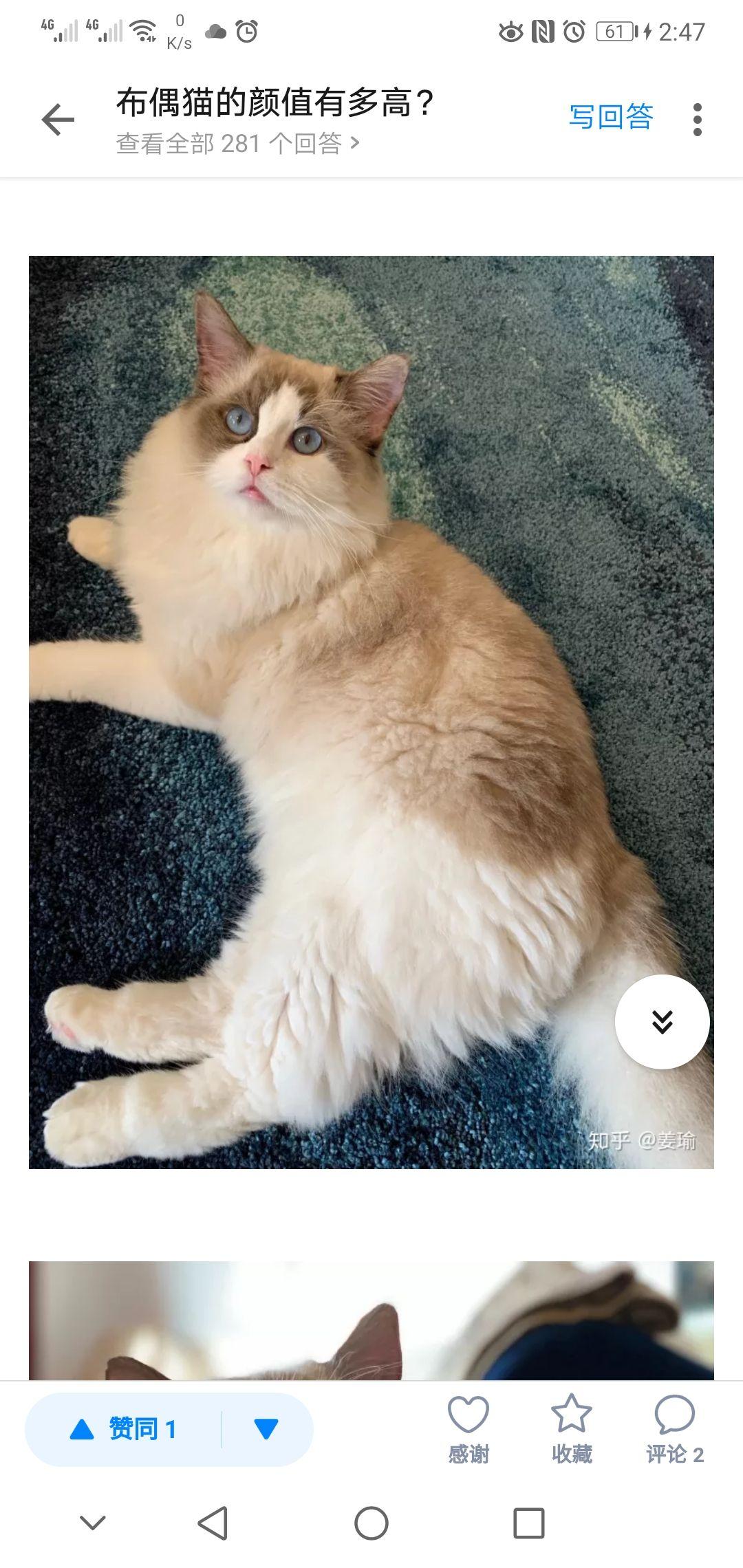Go back using the top-left arrow
This screenshot has width=743, height=1568.
point(58,120)
